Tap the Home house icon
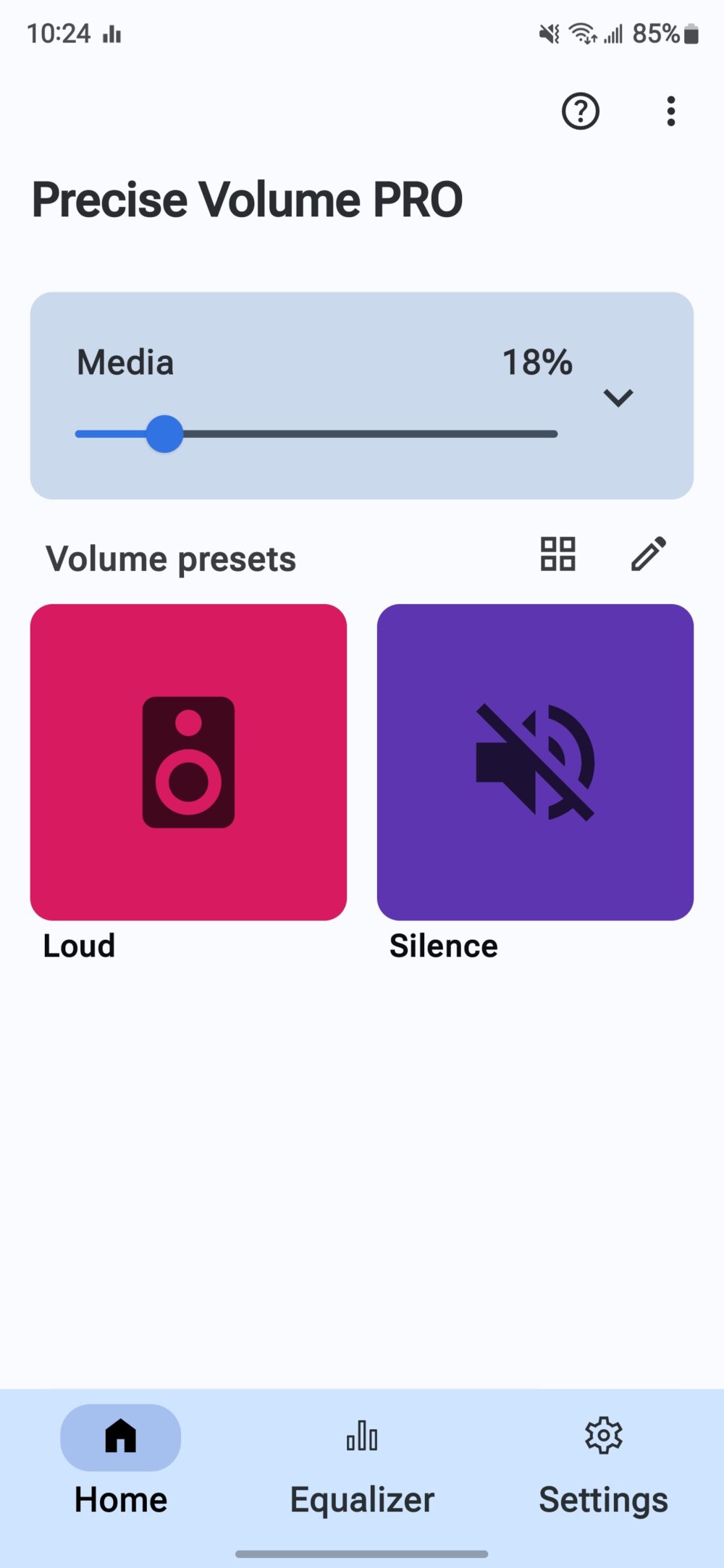724x1568 pixels. [119, 1438]
